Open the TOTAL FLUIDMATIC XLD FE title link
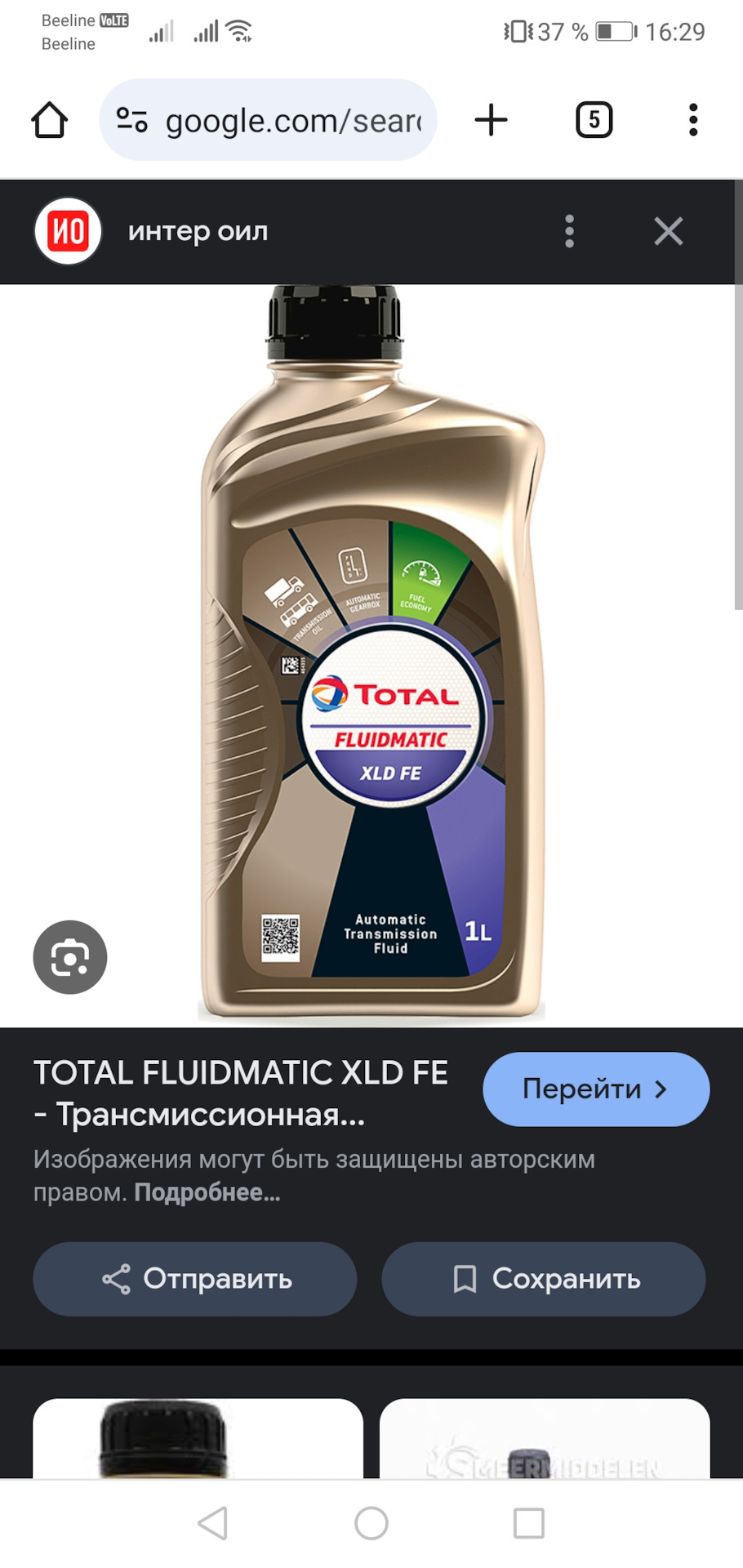This screenshot has width=743, height=1568. click(x=241, y=1093)
